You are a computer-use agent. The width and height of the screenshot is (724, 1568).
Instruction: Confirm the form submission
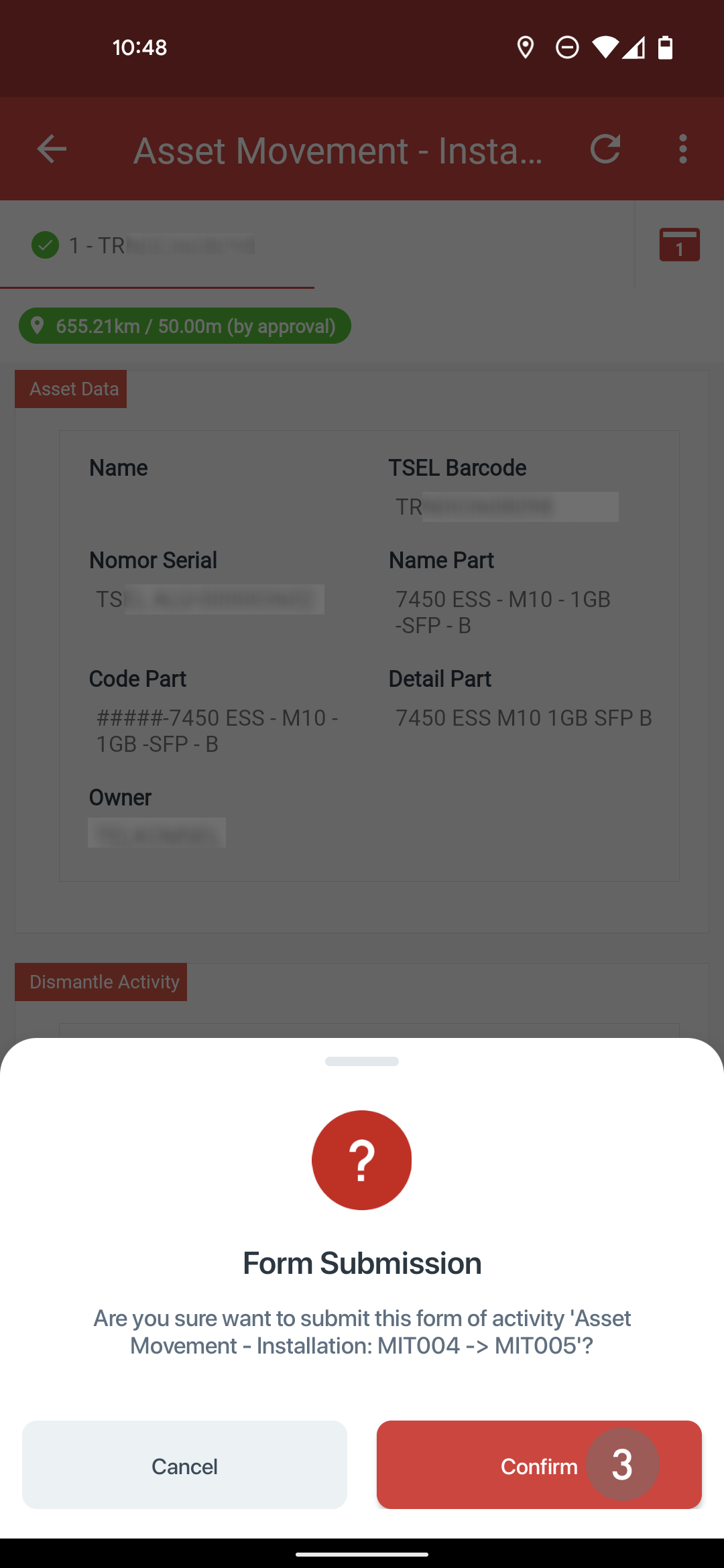(539, 1465)
